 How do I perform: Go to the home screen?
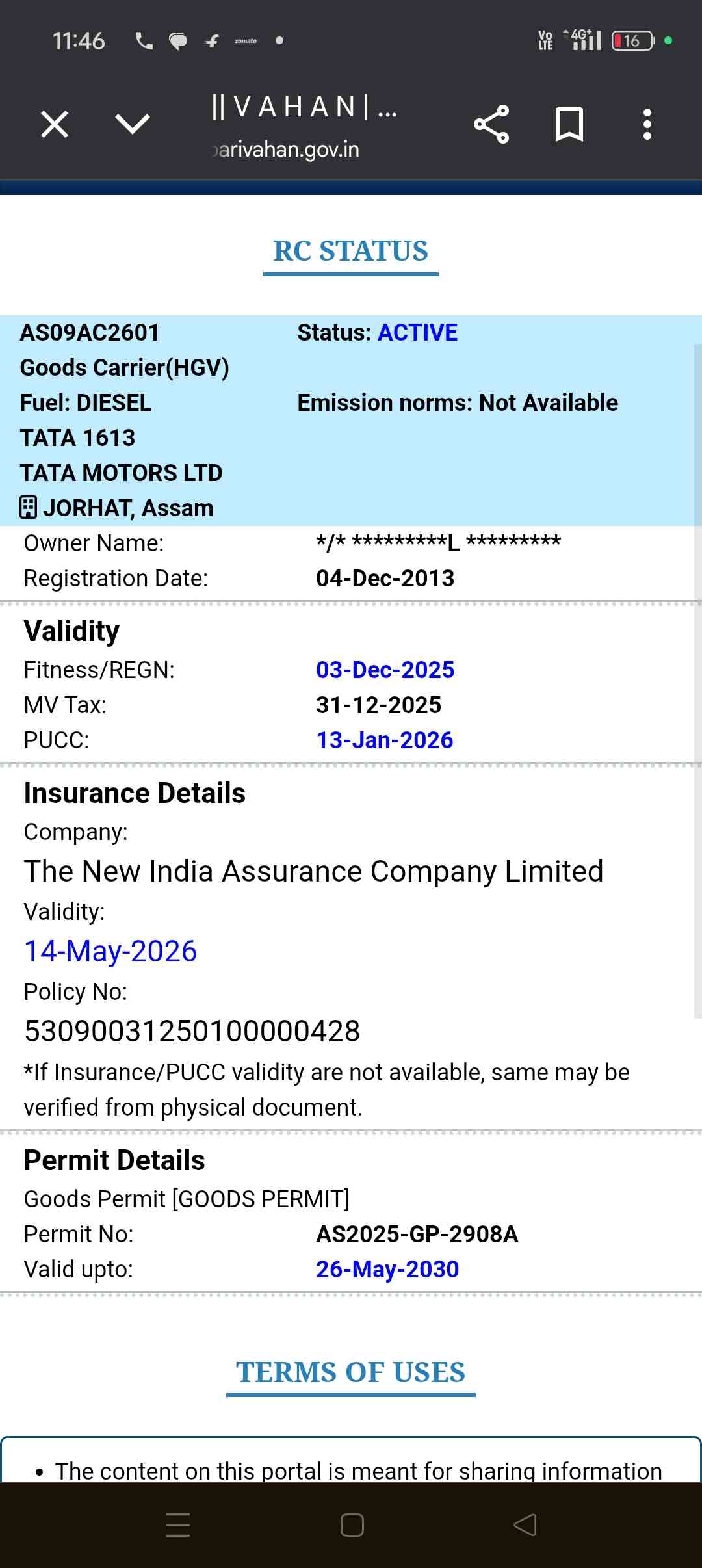pos(352,1525)
